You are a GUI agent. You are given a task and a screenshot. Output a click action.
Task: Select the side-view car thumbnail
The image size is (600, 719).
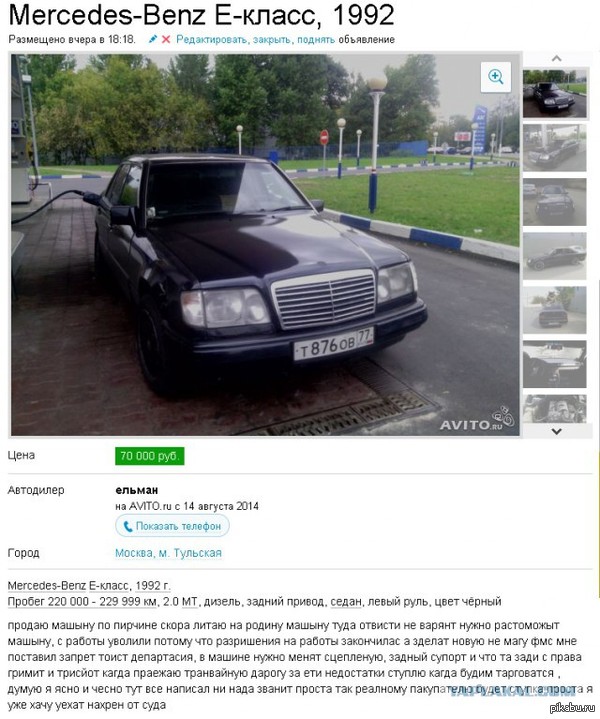point(554,256)
